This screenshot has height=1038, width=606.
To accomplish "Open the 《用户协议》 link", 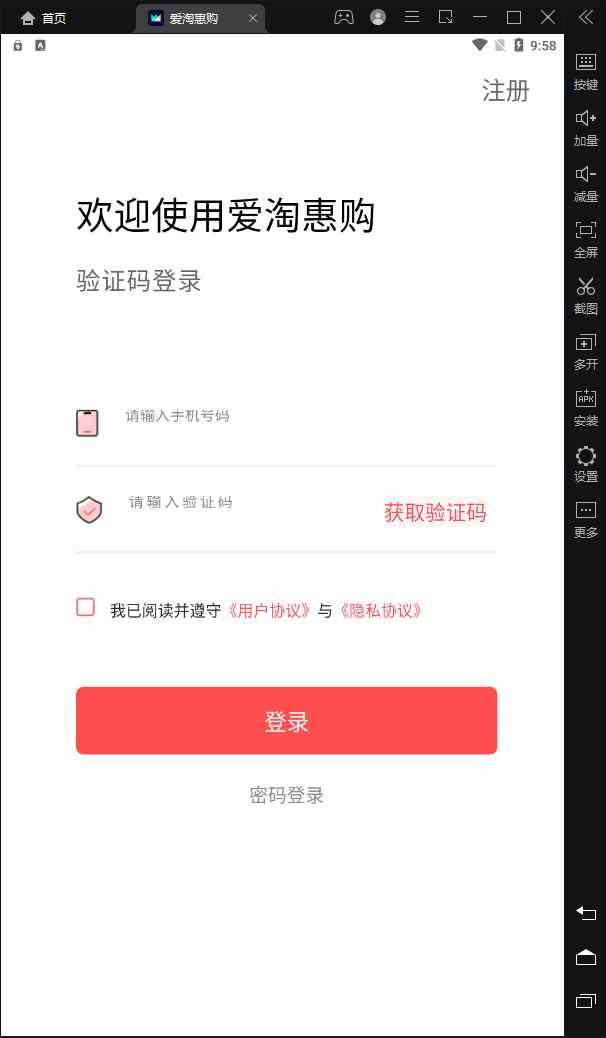I will (x=268, y=610).
